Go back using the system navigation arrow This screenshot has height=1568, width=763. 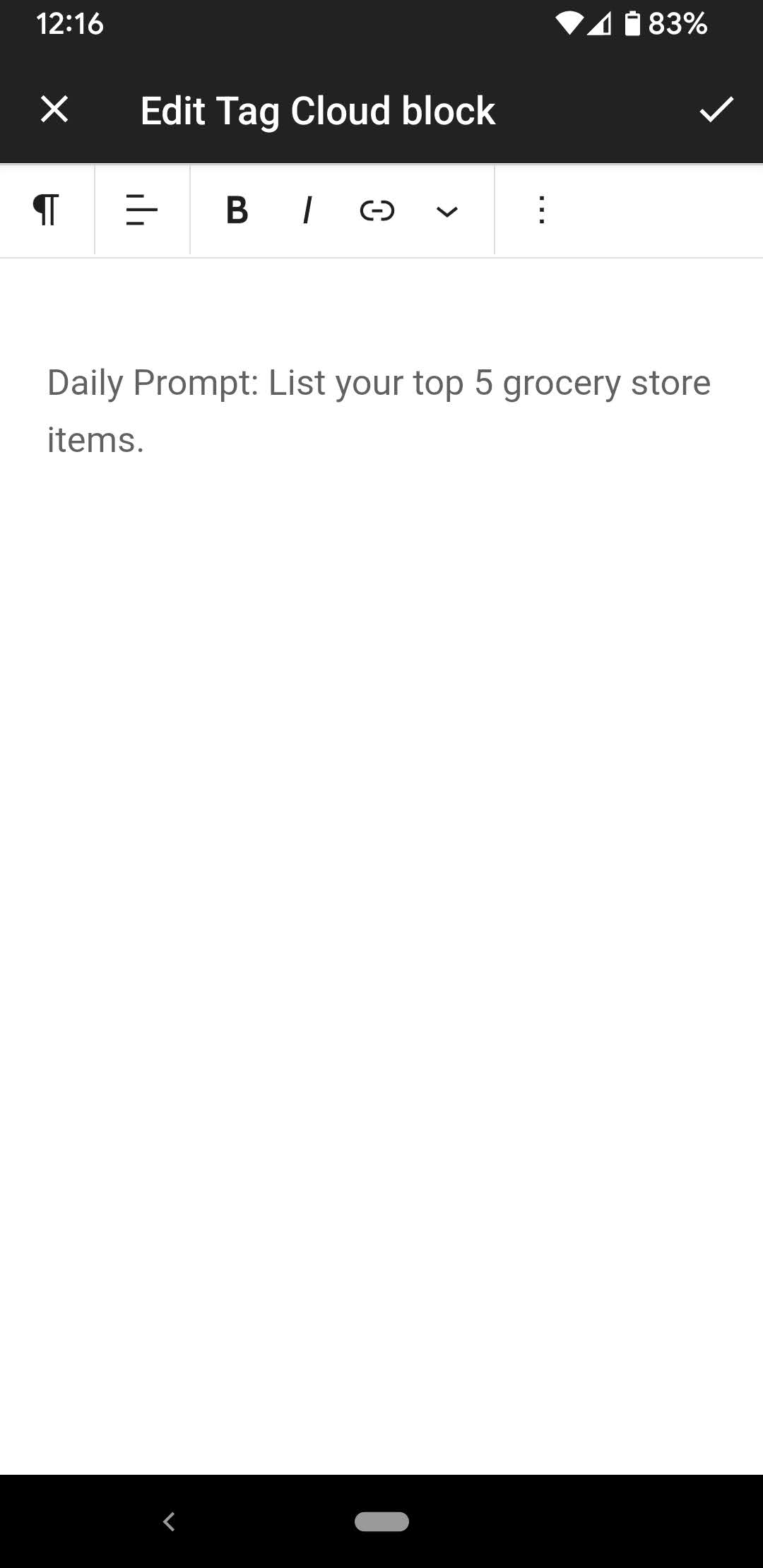[169, 1521]
